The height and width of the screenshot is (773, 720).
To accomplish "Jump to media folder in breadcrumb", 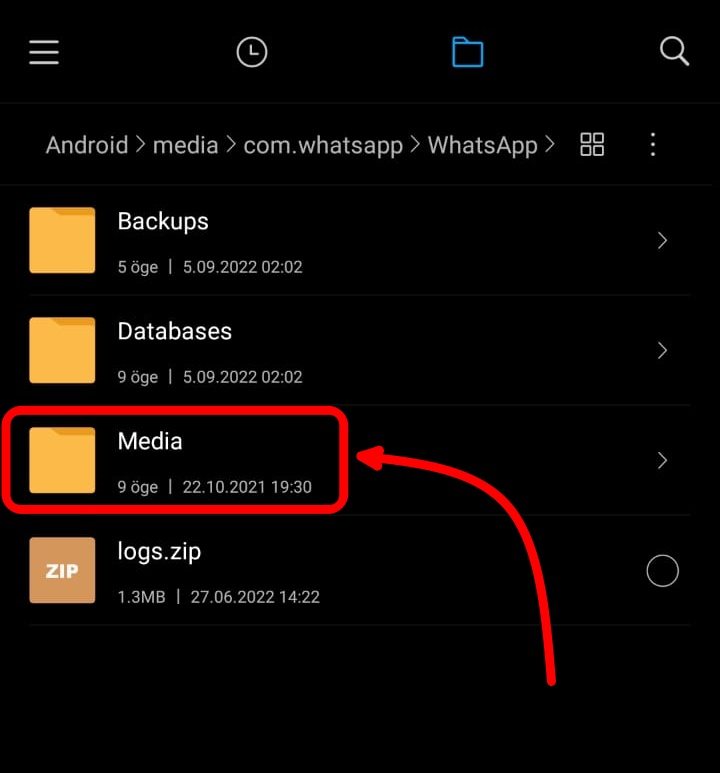I will pyautogui.click(x=185, y=145).
